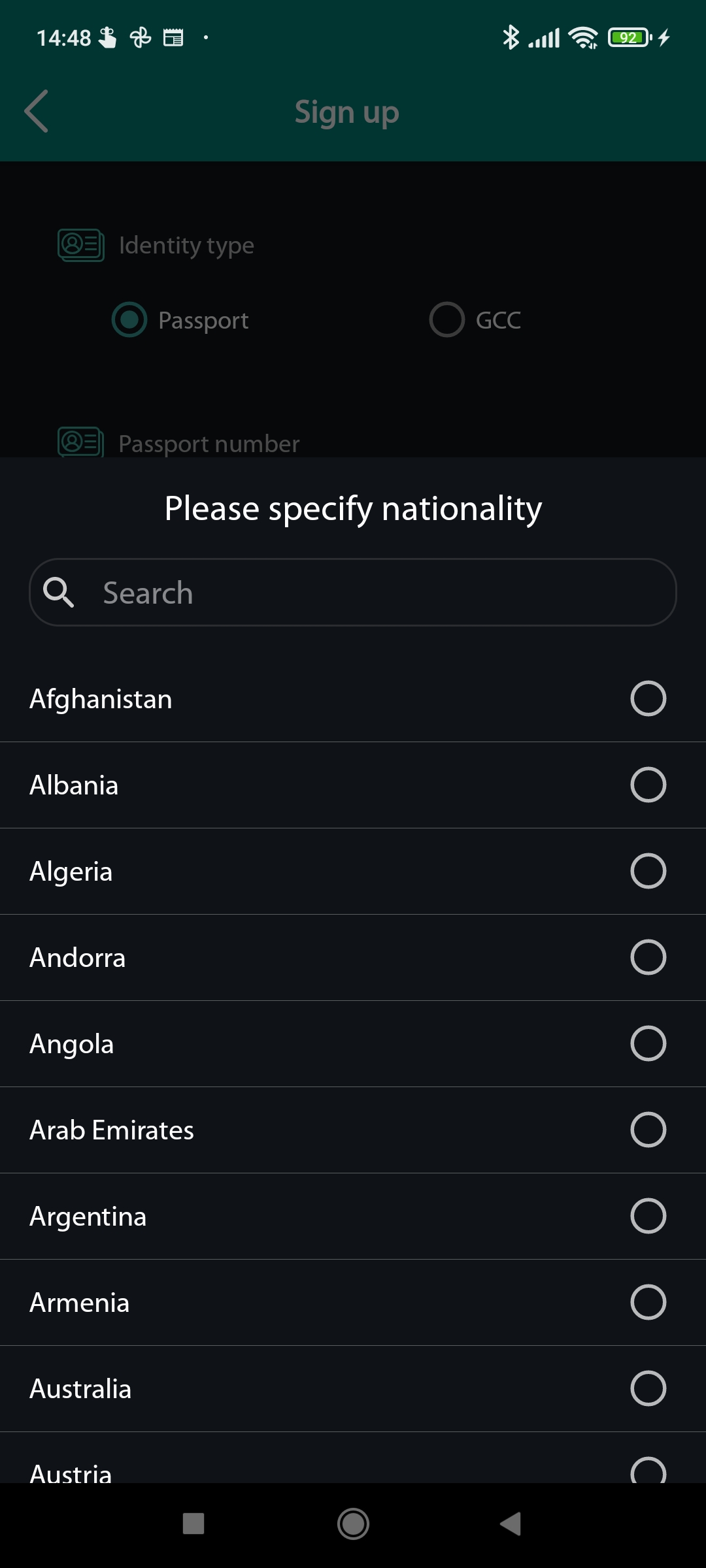Select Algeria as nationality
This screenshot has height=1568, width=706.
click(353, 872)
